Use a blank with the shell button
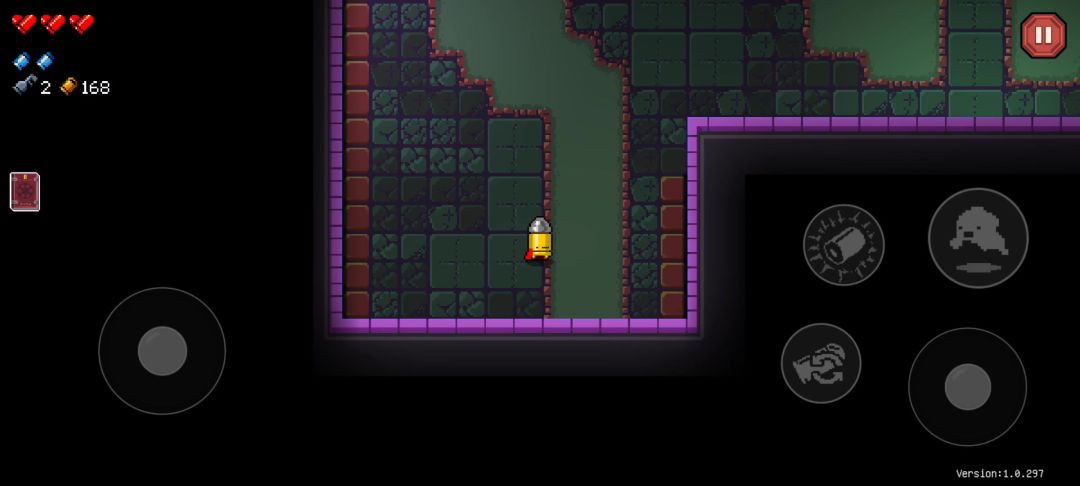 click(x=843, y=245)
